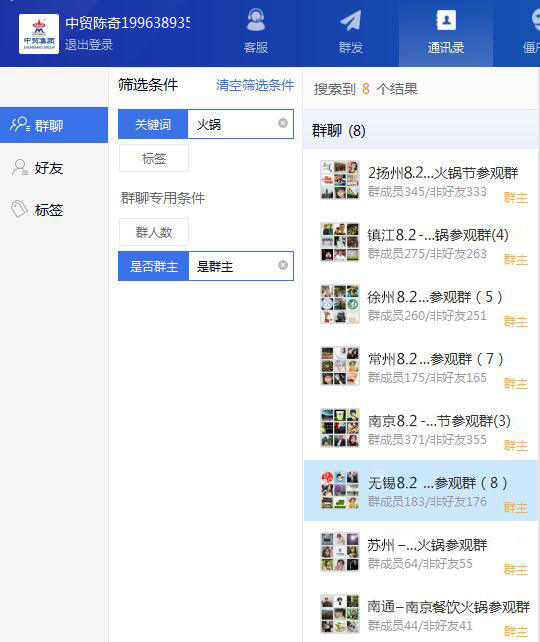540x642 pixels.
Task: Select the 群人数 filter condition
Action: click(x=154, y=232)
